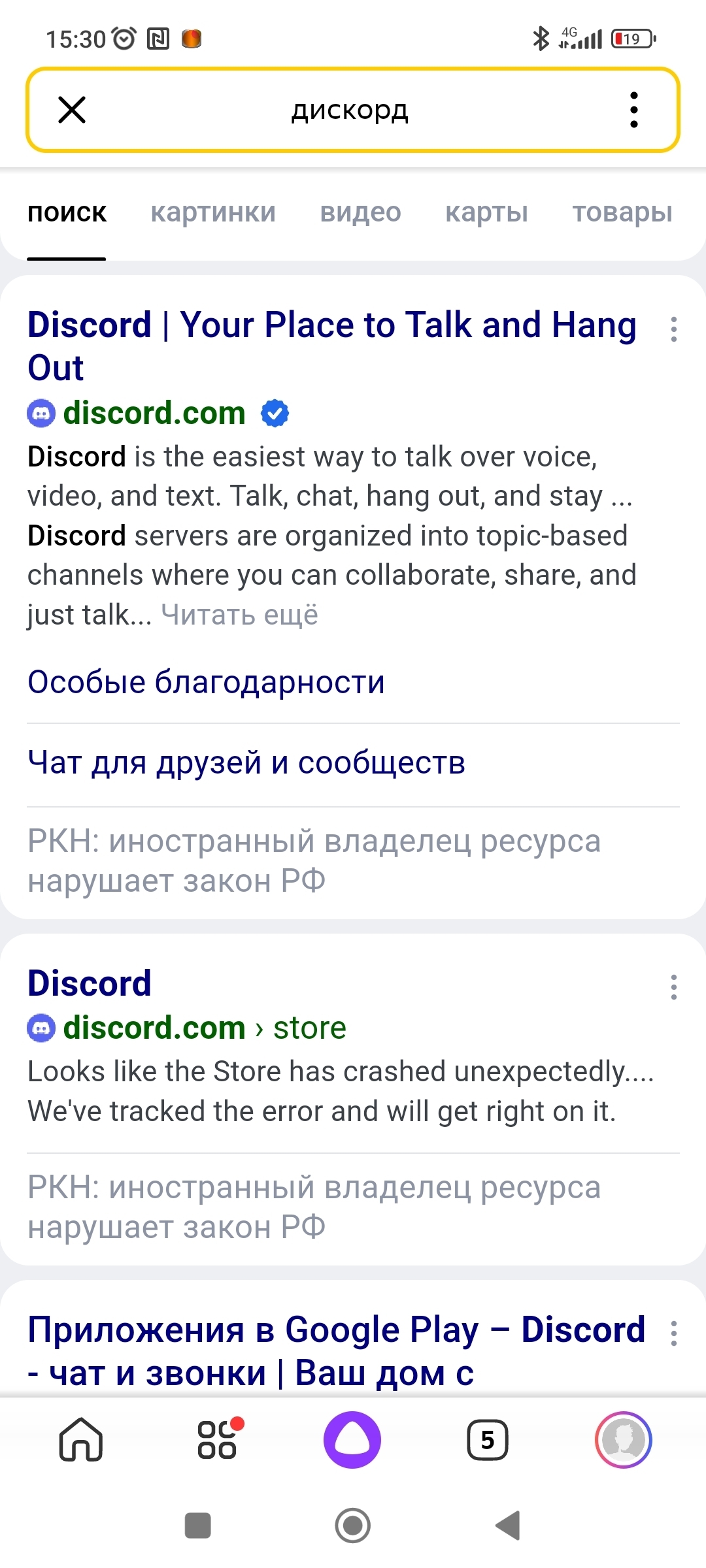Go to the browser home screen
The width and height of the screenshot is (706, 1568).
pos(81,1439)
